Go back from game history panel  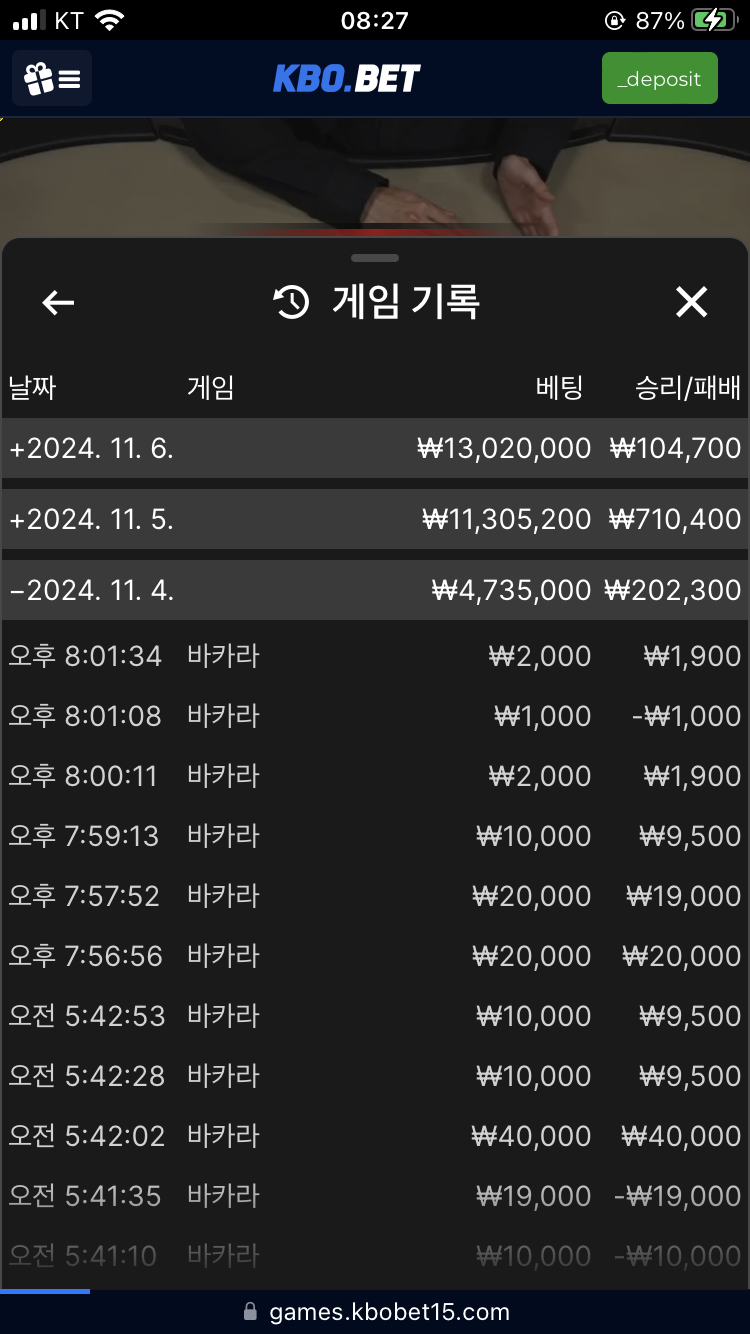[58, 302]
